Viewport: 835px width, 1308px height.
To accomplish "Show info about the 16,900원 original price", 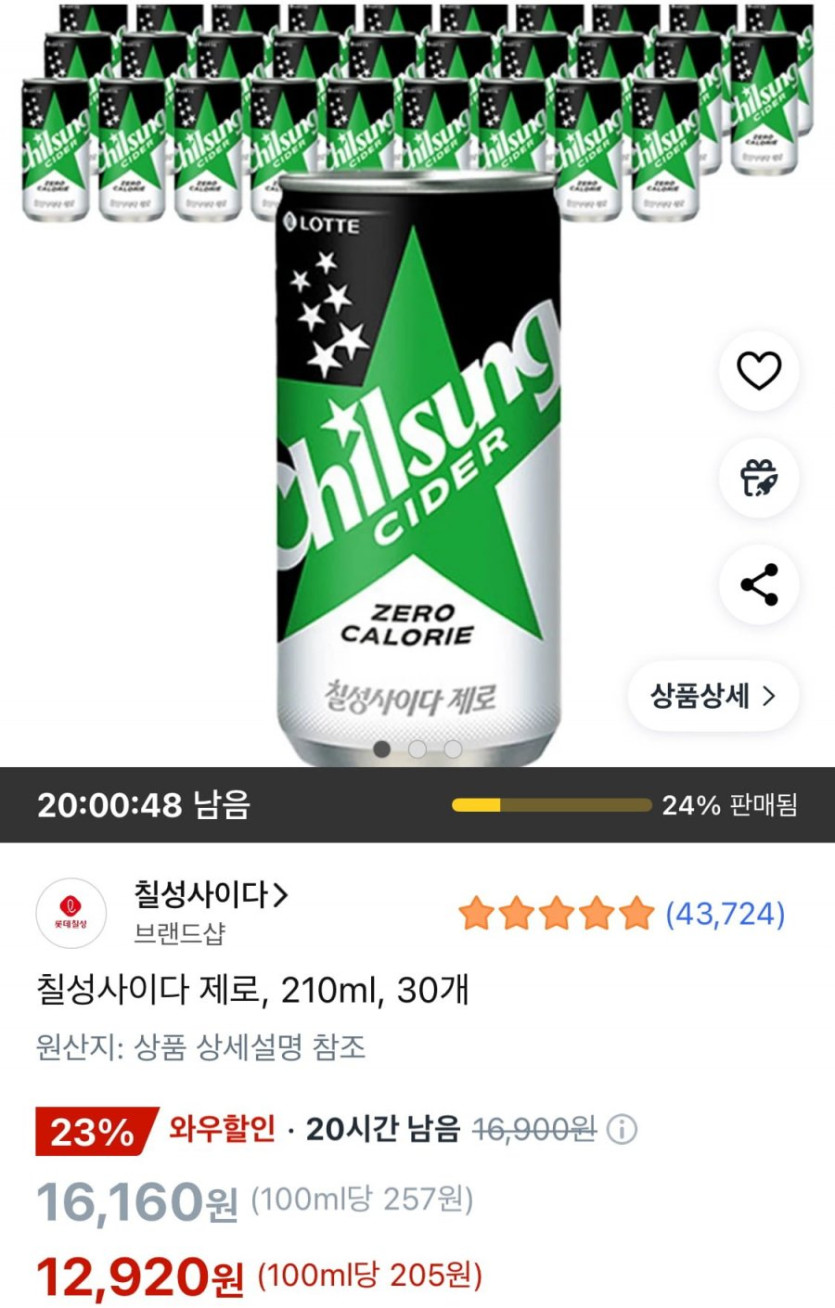I will coord(622,1131).
